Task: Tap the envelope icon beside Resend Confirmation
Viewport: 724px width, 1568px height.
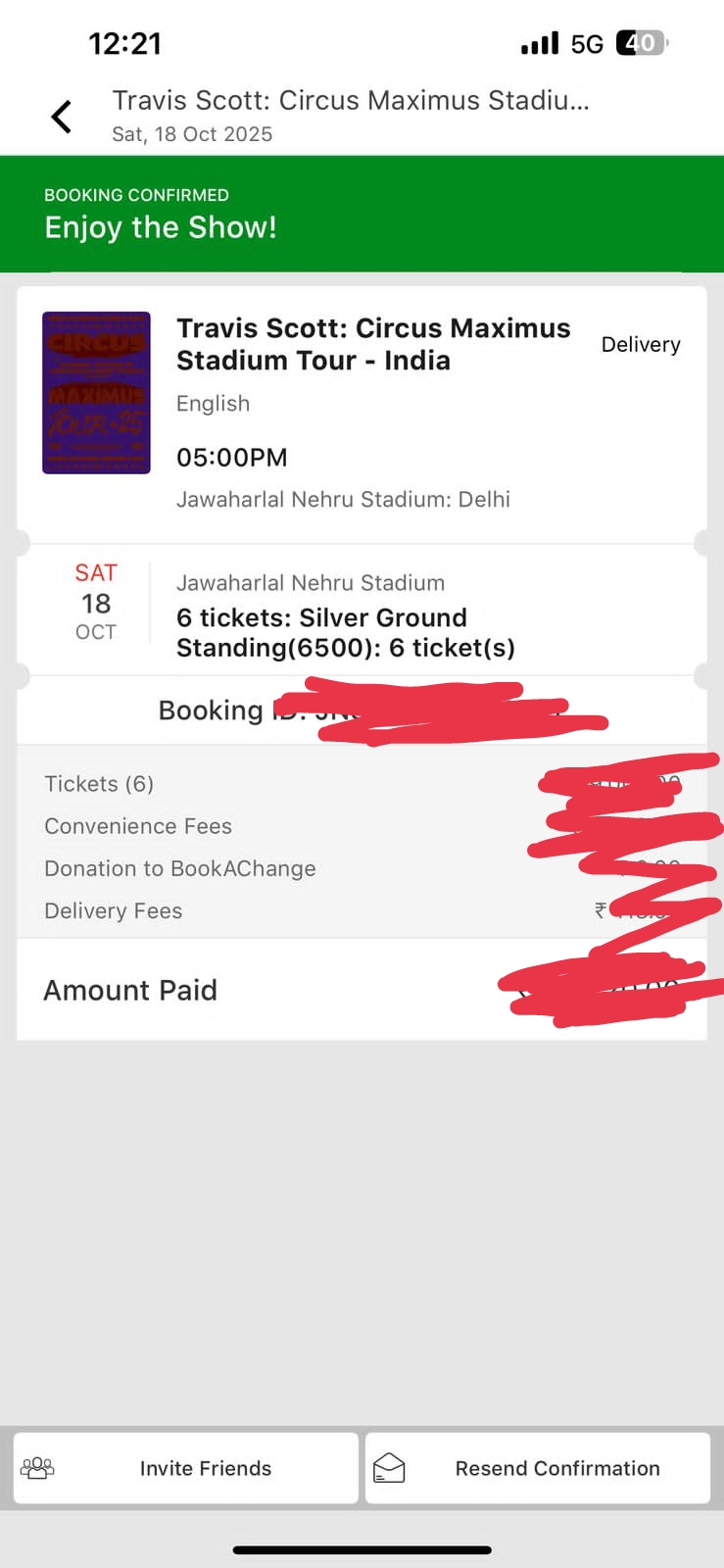Action: 391,1467
